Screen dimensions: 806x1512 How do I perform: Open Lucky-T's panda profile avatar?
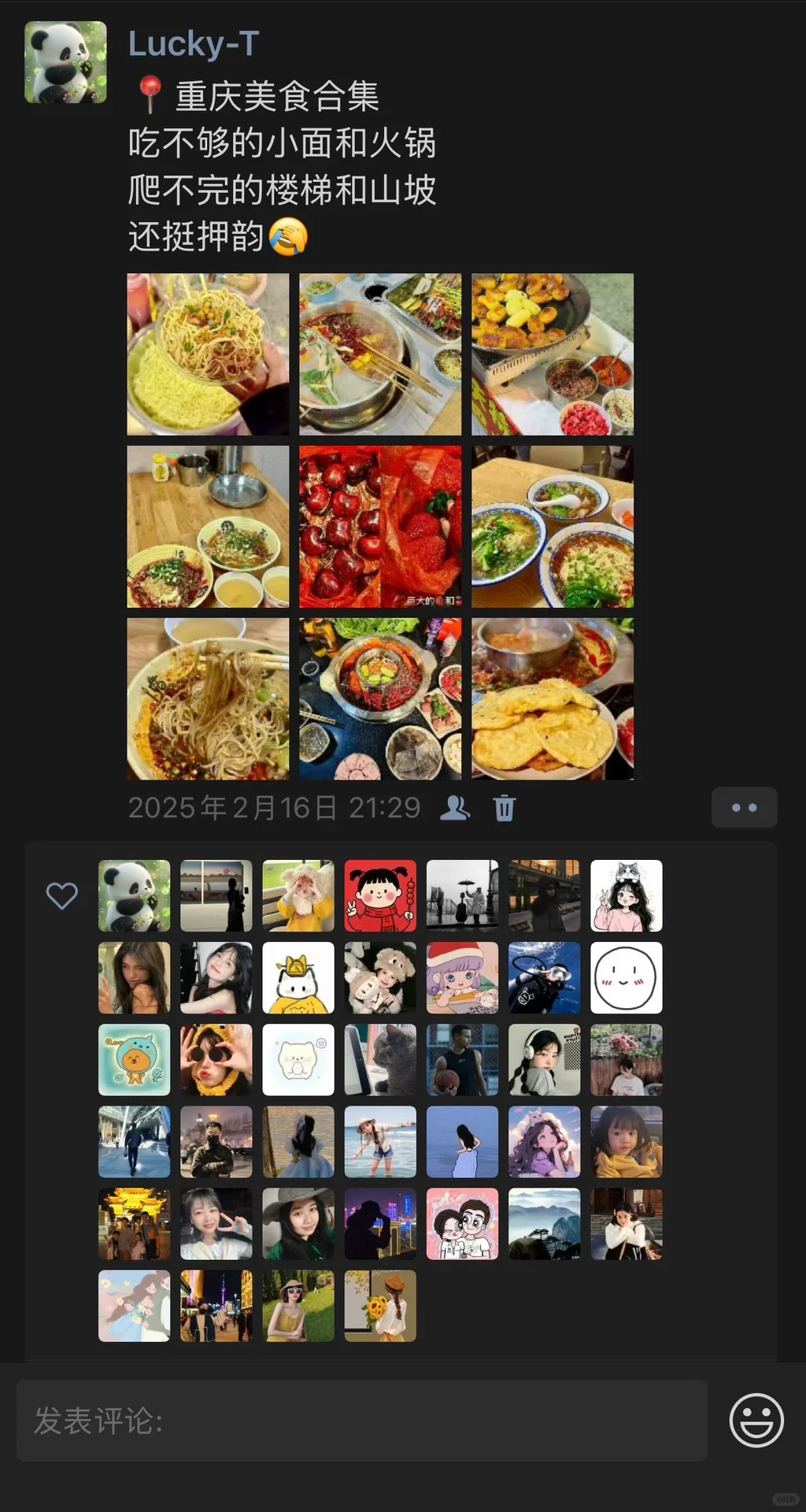tap(65, 62)
